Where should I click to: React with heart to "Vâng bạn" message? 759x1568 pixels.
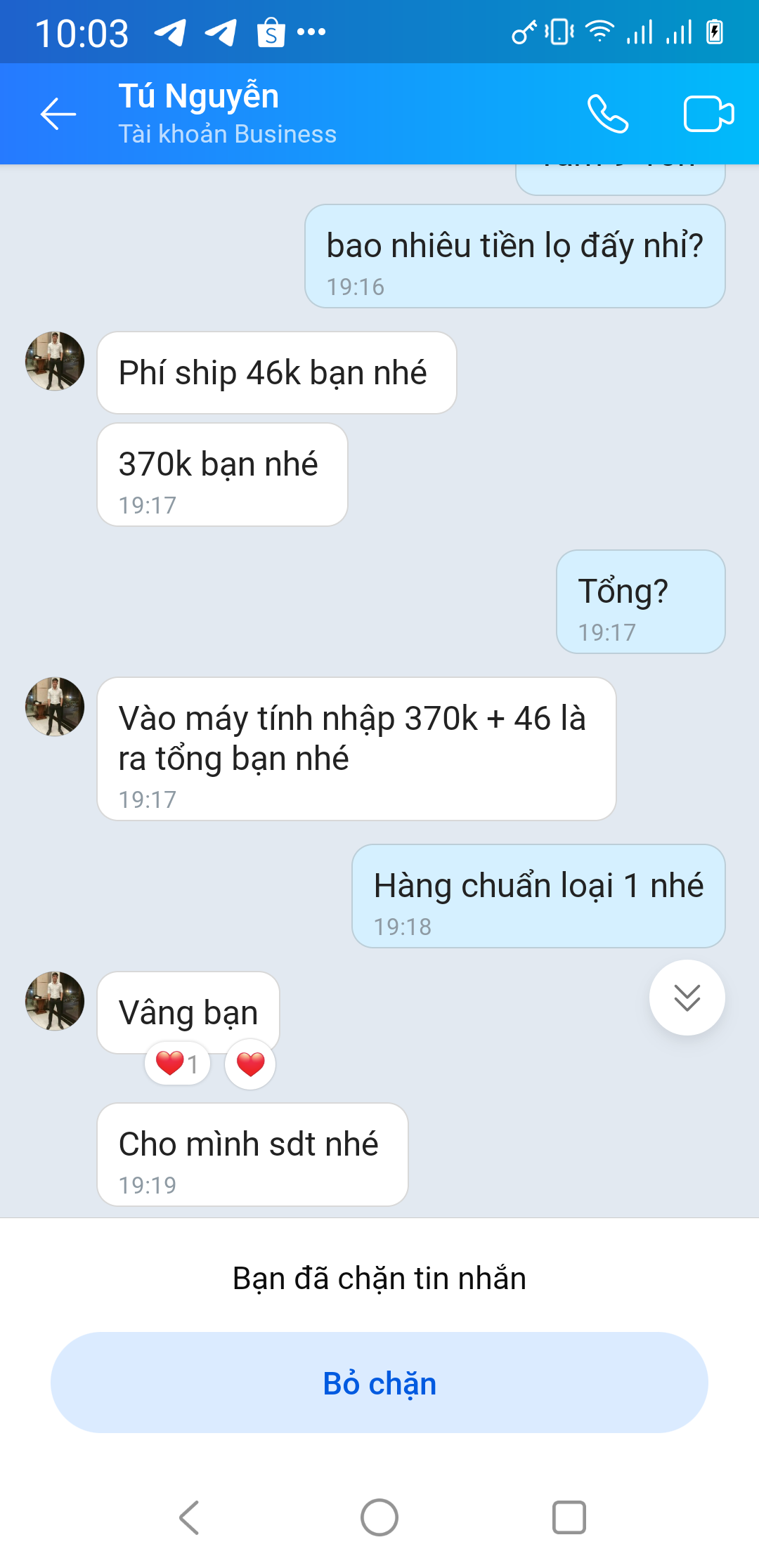250,1064
